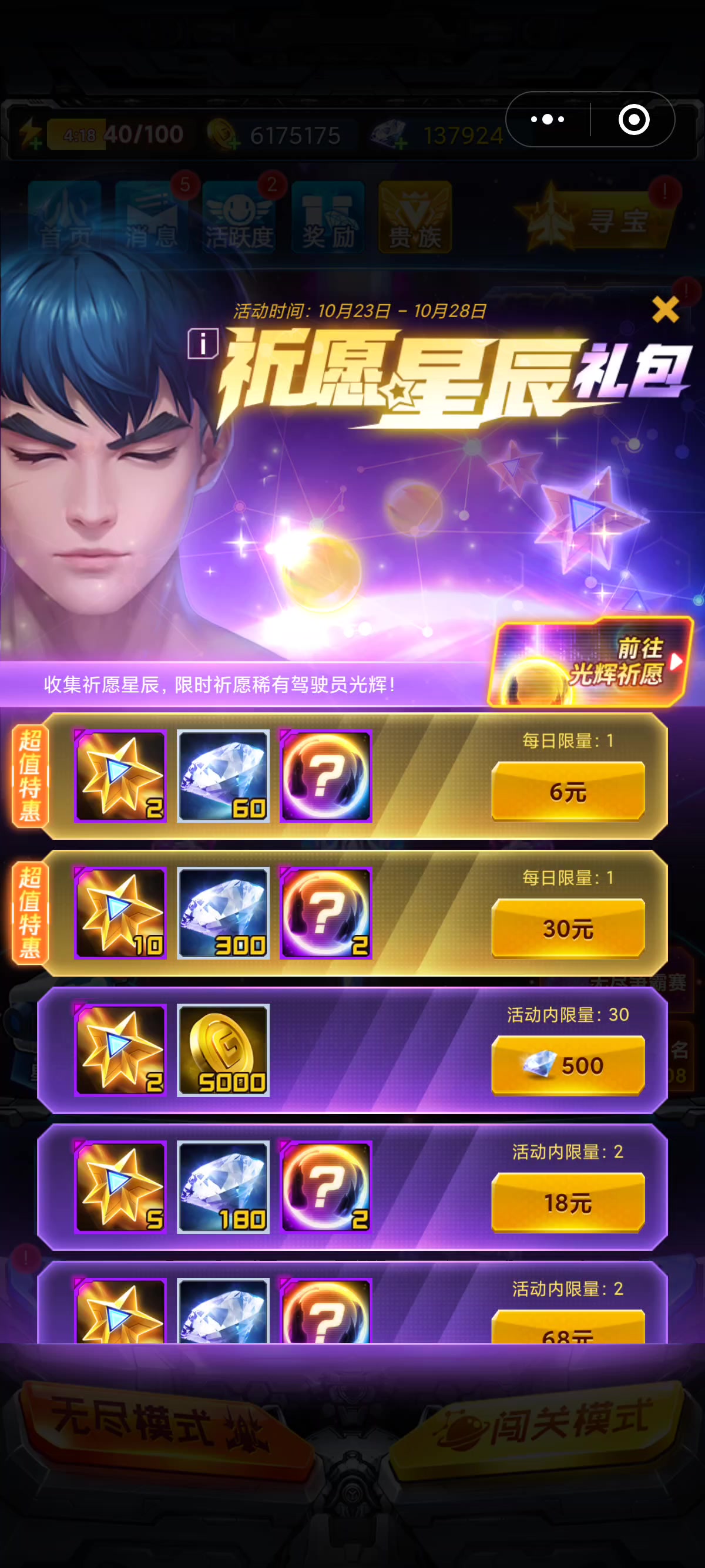Image resolution: width=705 pixels, height=1568 pixels.
Task: View mystery item in 6元 pack
Action: pos(325,776)
